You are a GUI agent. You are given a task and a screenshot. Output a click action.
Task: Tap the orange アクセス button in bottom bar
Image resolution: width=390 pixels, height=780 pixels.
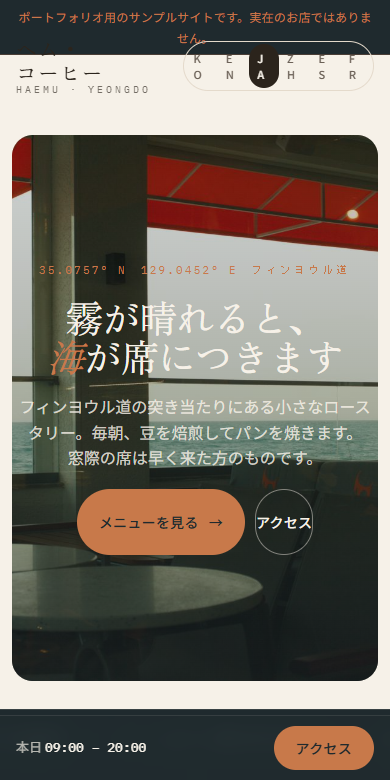coord(324,748)
